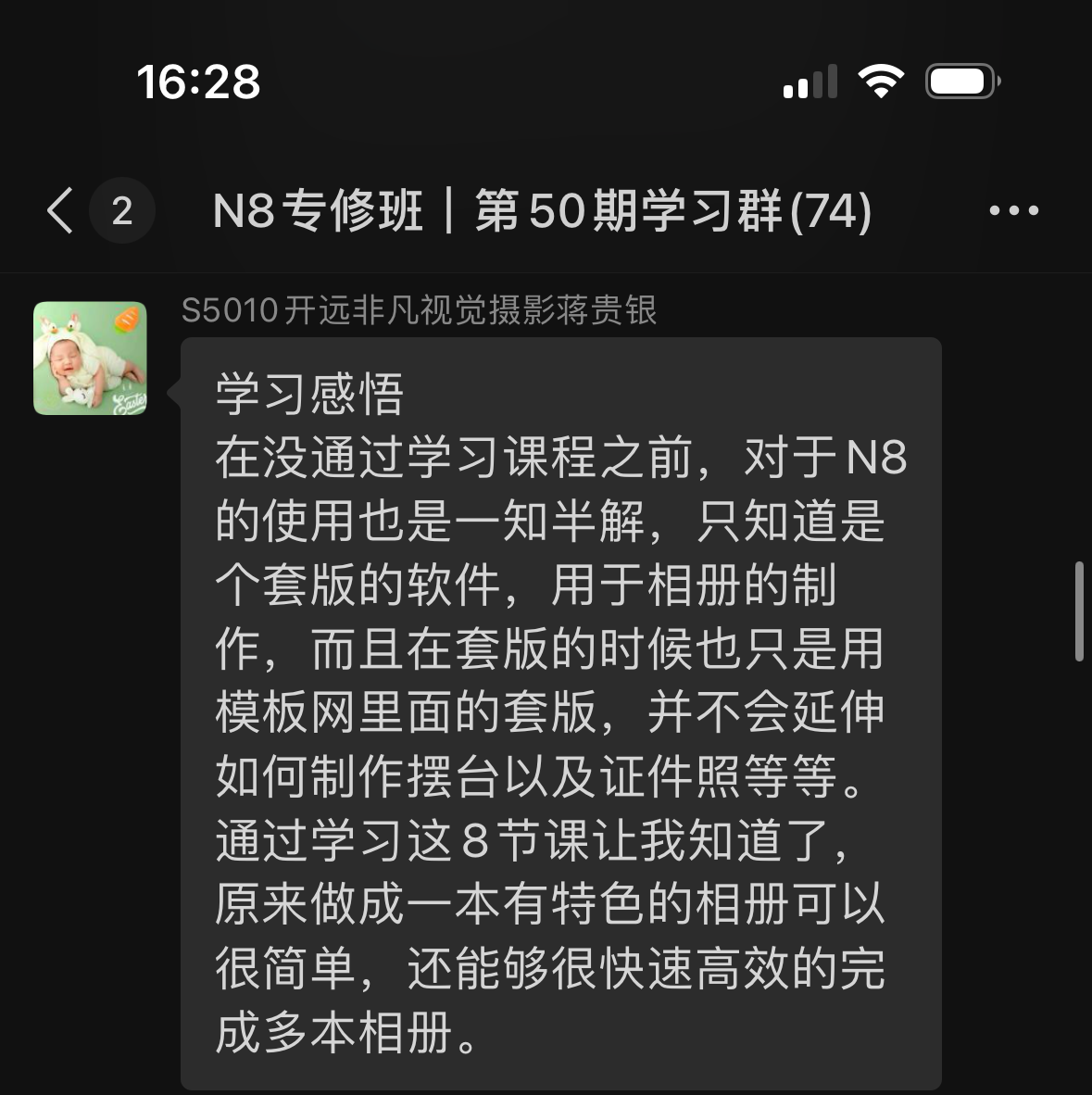
Task: Open the group chat overflow menu
Action: point(1013,211)
